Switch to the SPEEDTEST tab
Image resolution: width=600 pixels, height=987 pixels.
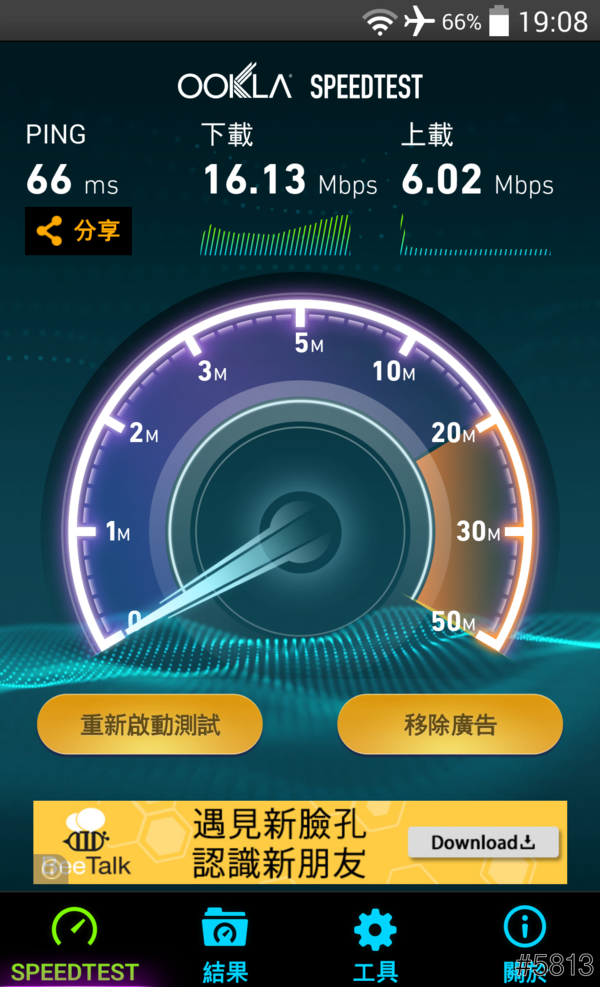click(x=75, y=944)
